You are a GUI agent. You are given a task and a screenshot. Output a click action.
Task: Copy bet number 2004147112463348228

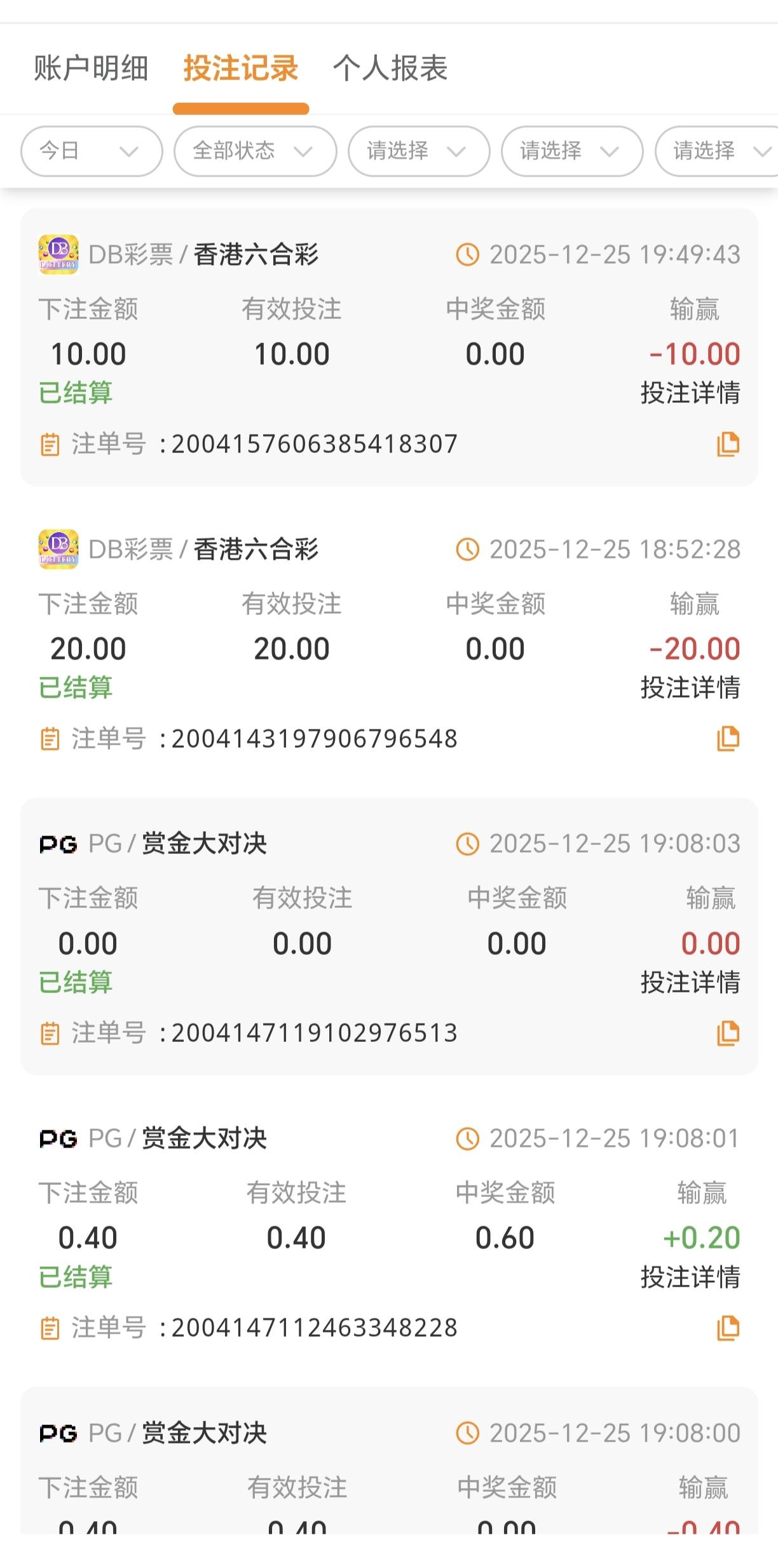coord(728,1328)
